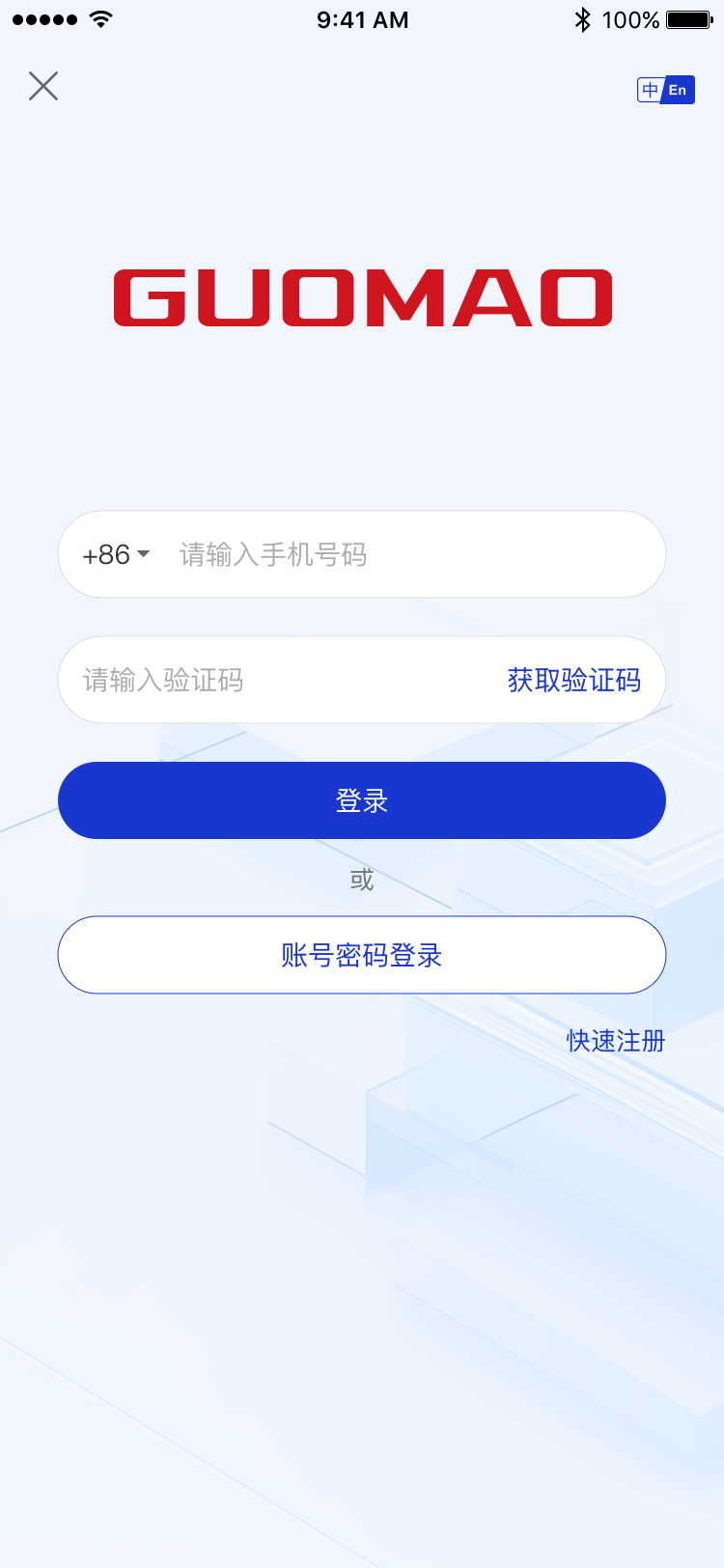
Task: Click the 快速注册 quick register link
Action: pyautogui.click(x=615, y=1041)
